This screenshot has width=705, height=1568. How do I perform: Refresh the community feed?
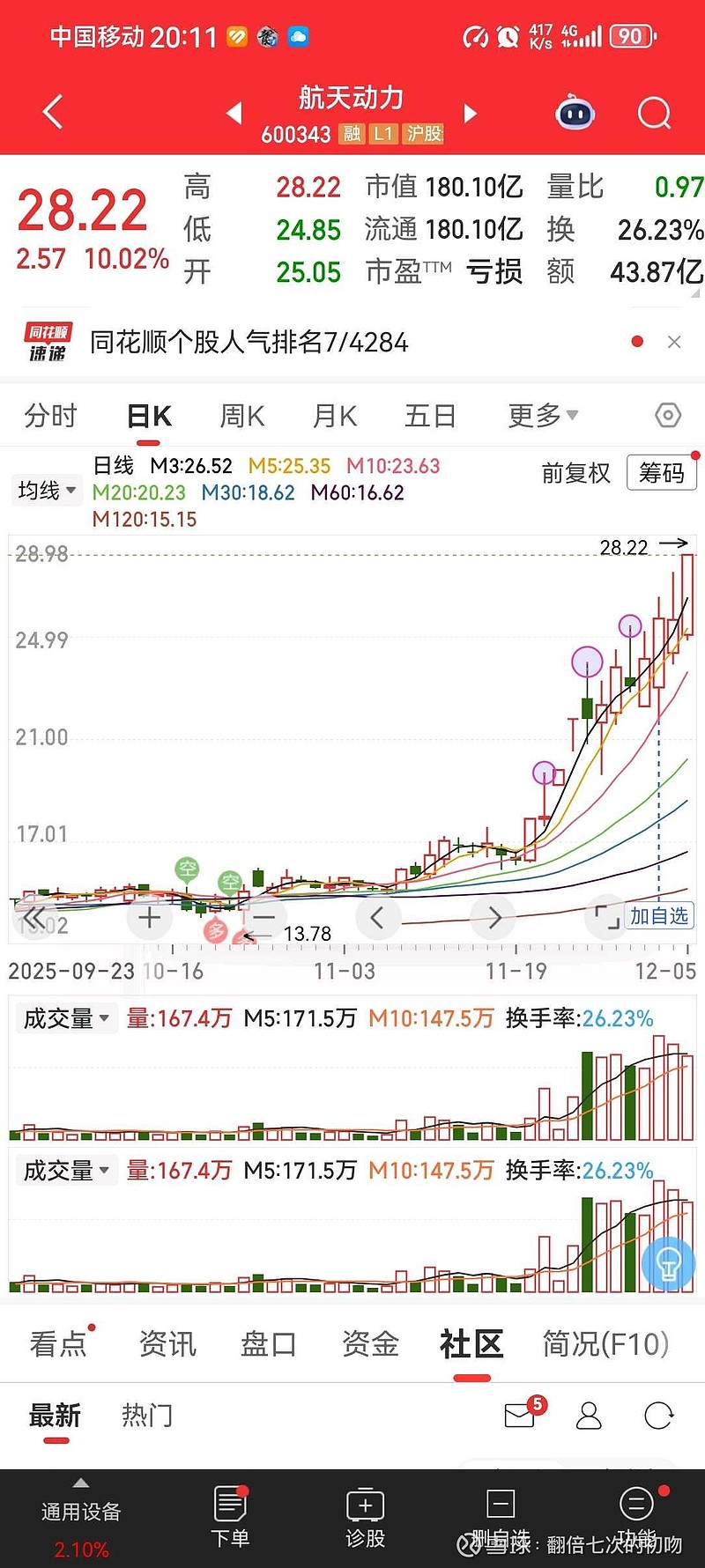[657, 1416]
